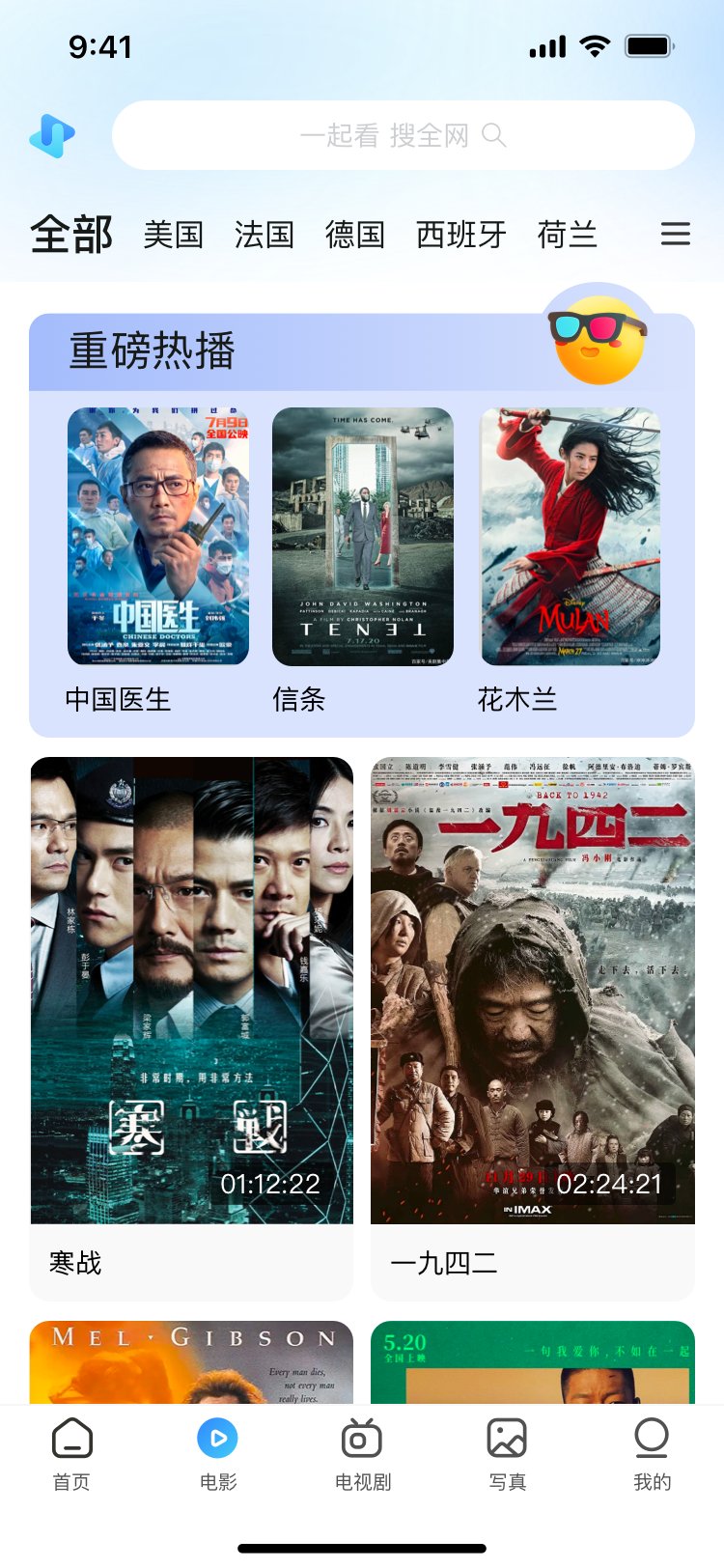
Task: Expand more country categories via the menu icon
Action: [x=676, y=234]
